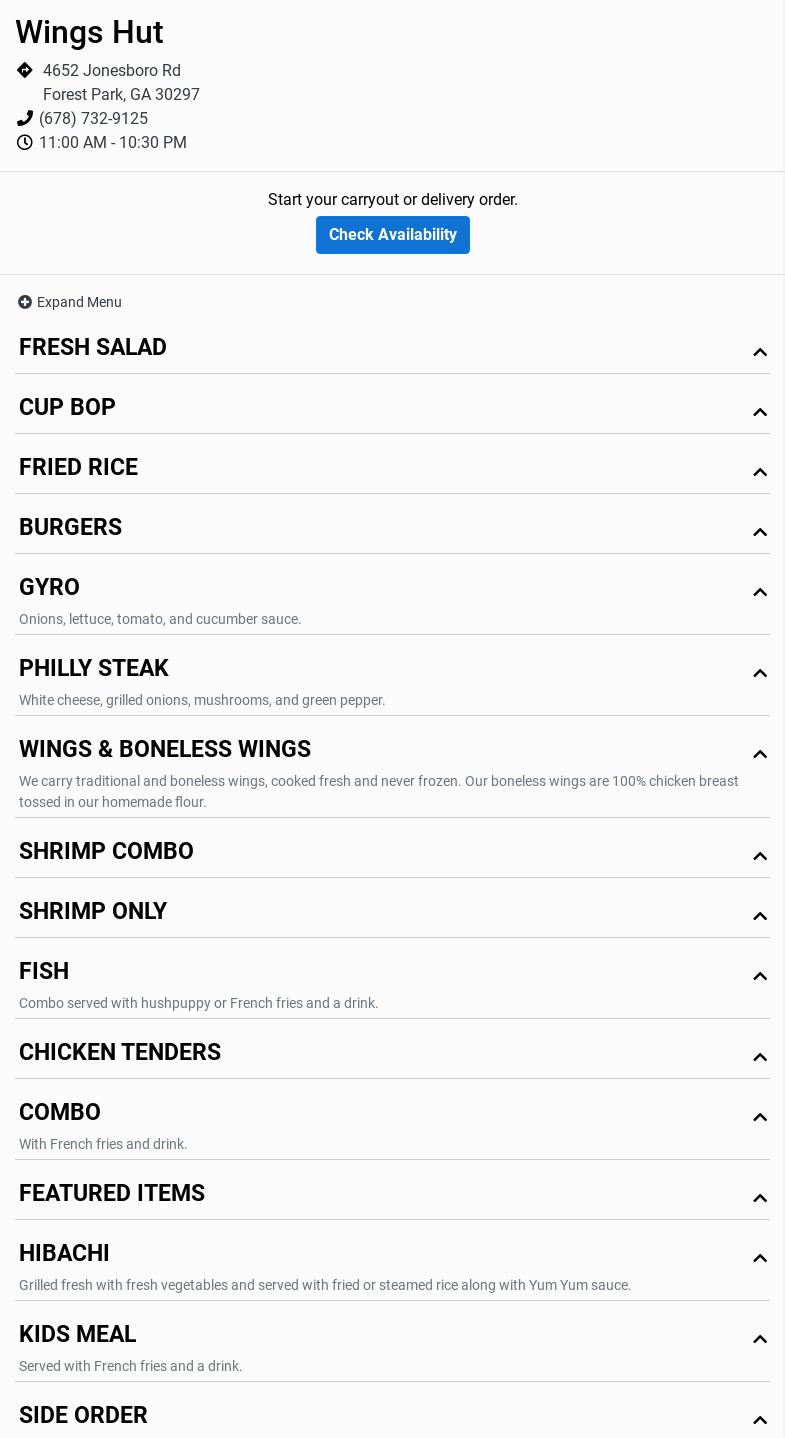Expand the full menu

click(x=70, y=302)
